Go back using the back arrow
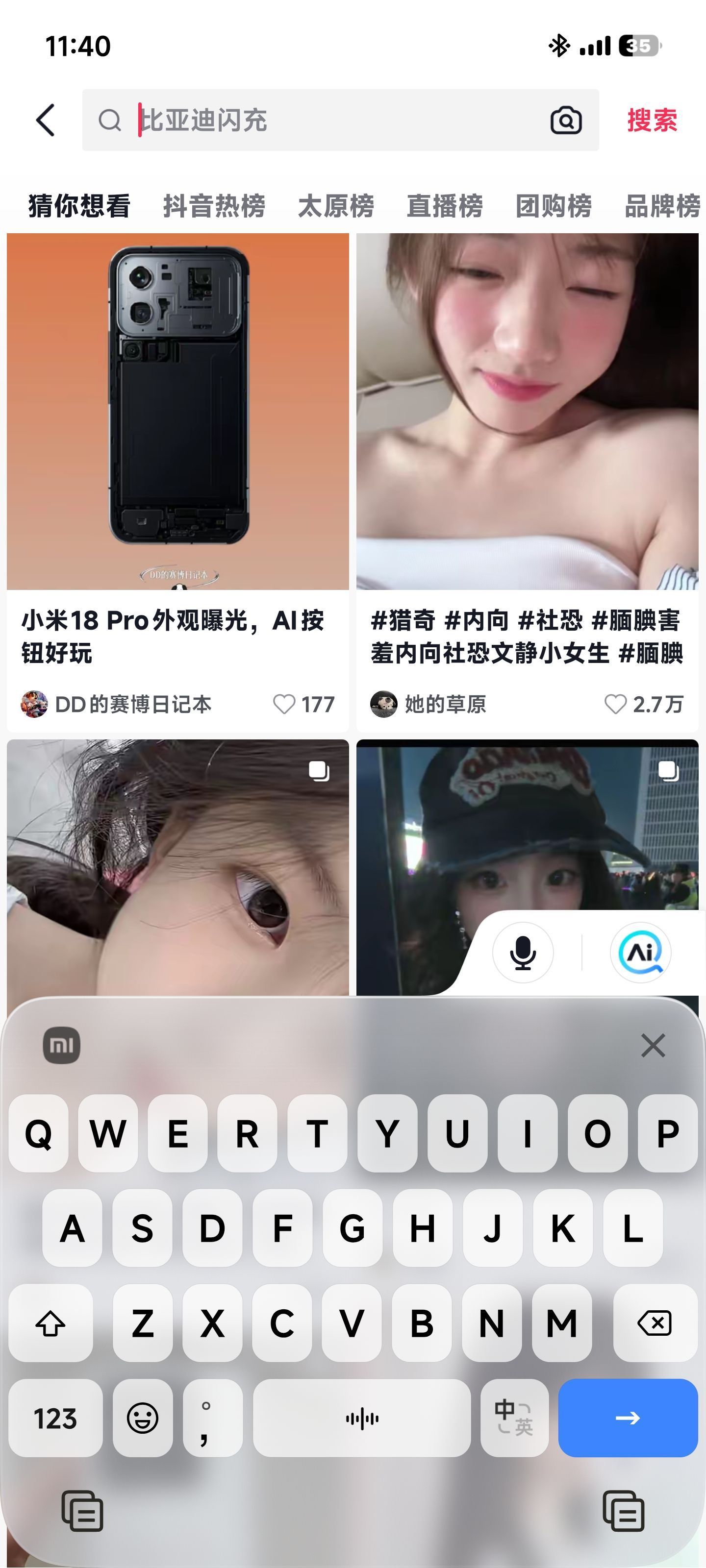The height and width of the screenshot is (1568, 706). pyautogui.click(x=46, y=120)
